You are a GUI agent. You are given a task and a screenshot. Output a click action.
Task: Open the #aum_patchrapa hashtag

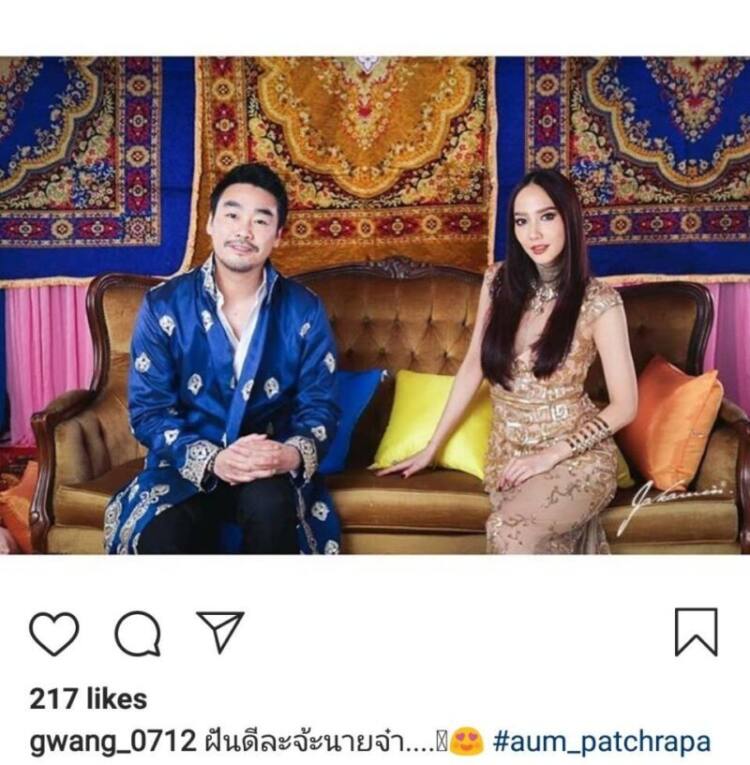pyautogui.click(x=602, y=742)
